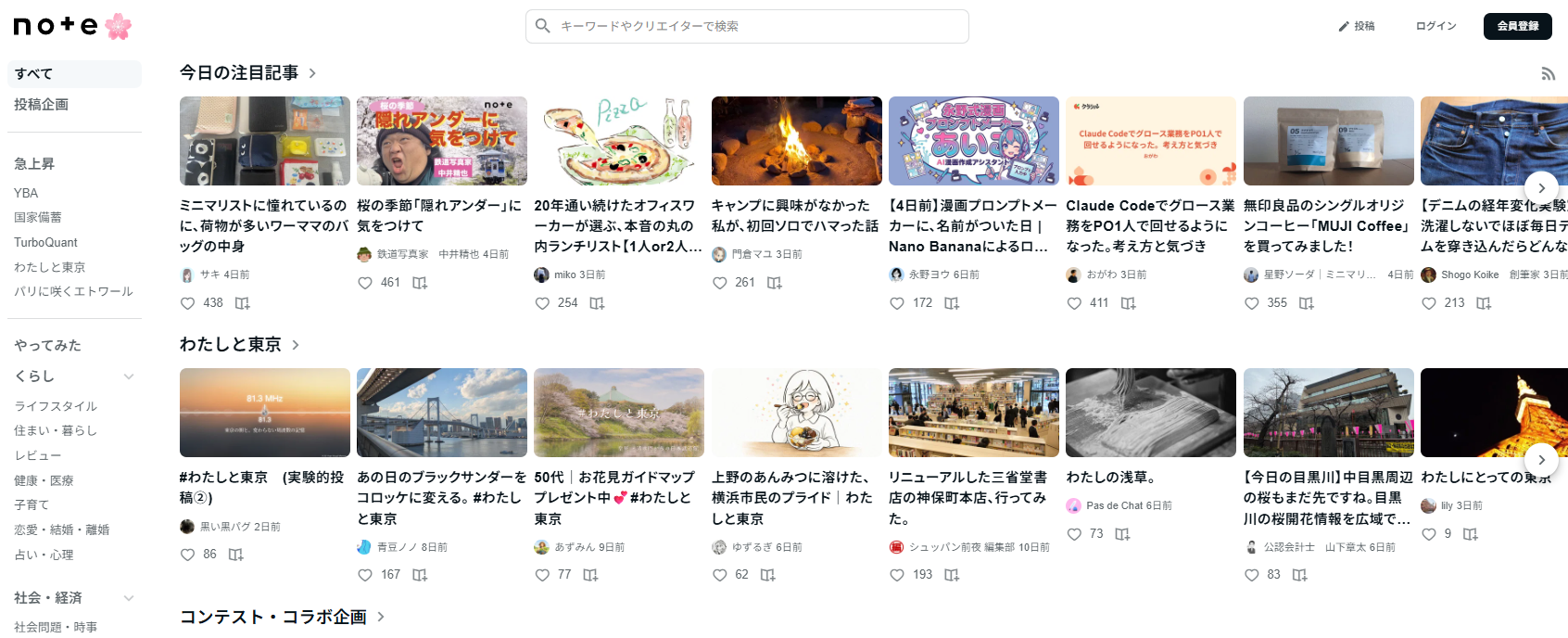Image resolution: width=1568 pixels, height=638 pixels.
Task: Open the keyword and creator search box
Action: click(746, 26)
